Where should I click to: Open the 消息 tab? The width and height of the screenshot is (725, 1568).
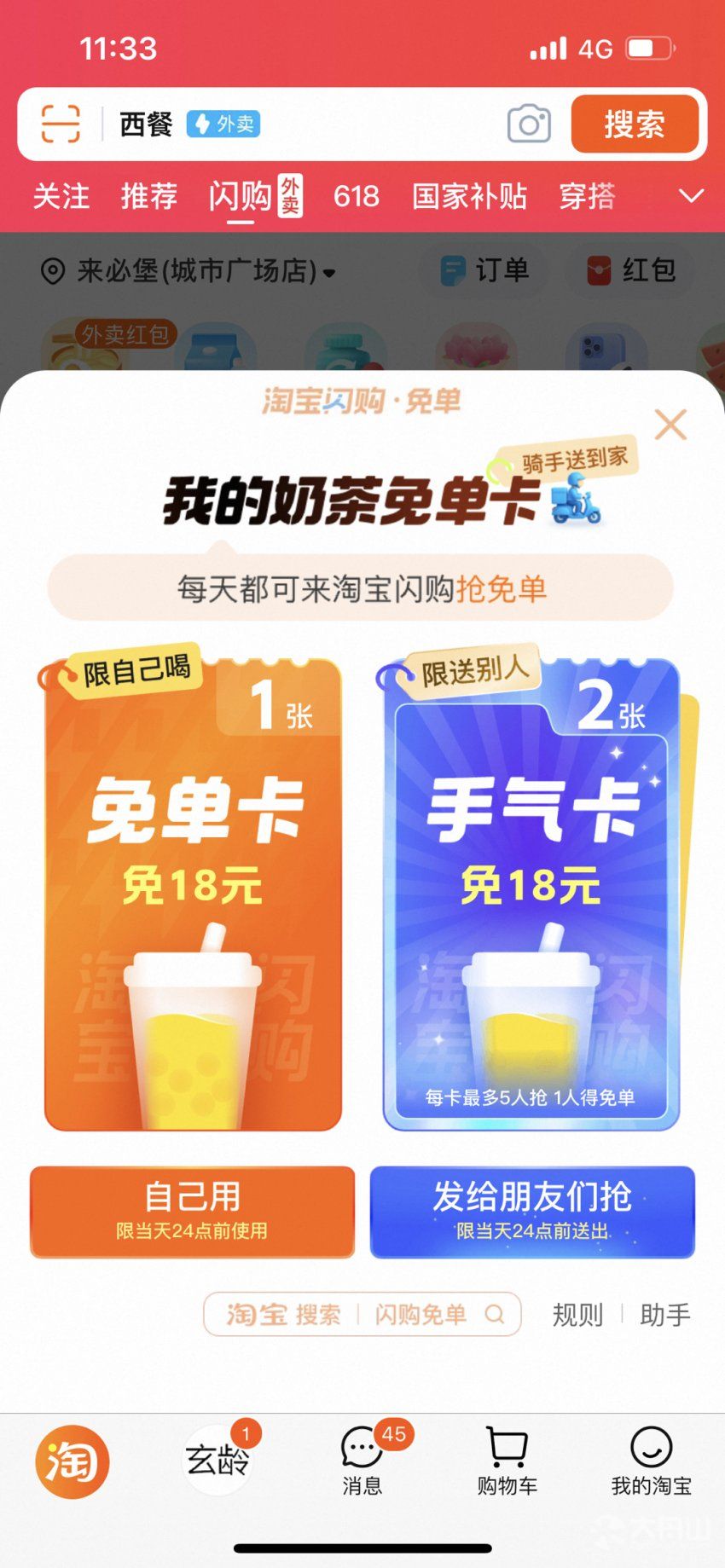click(x=362, y=1461)
